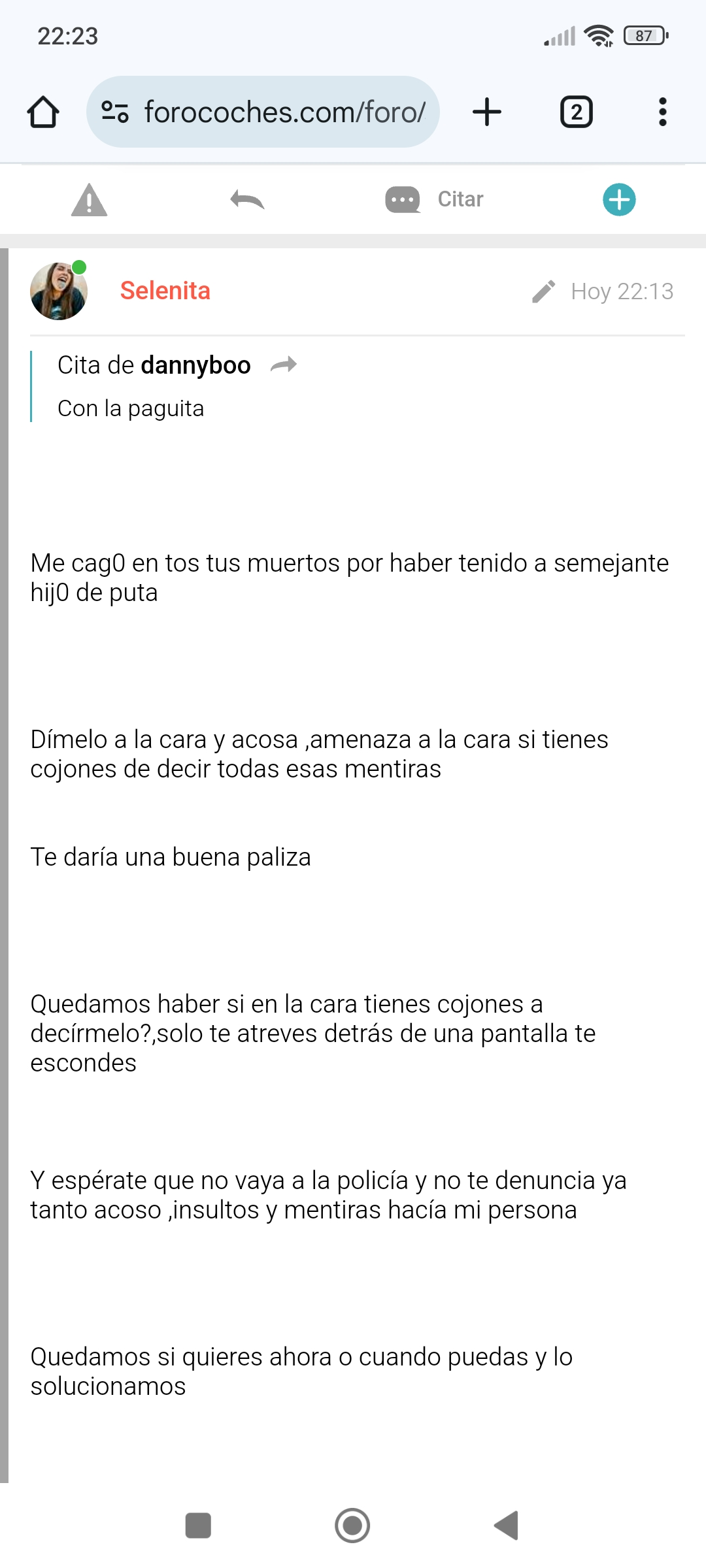Image resolution: width=706 pixels, height=1568 pixels.
Task: Open the tab switcher showing 2 tabs
Action: click(577, 112)
